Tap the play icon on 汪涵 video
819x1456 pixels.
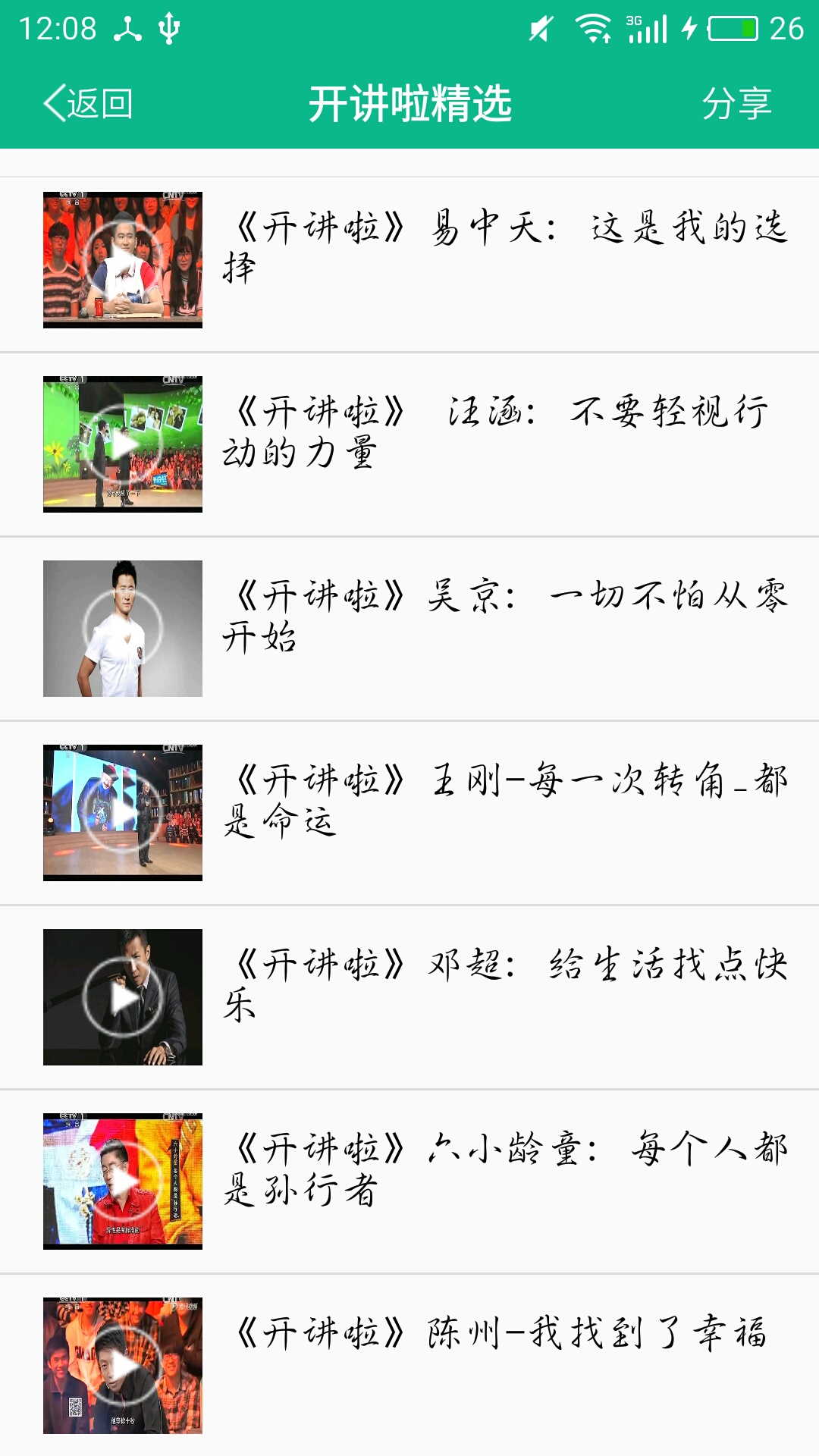(x=121, y=444)
